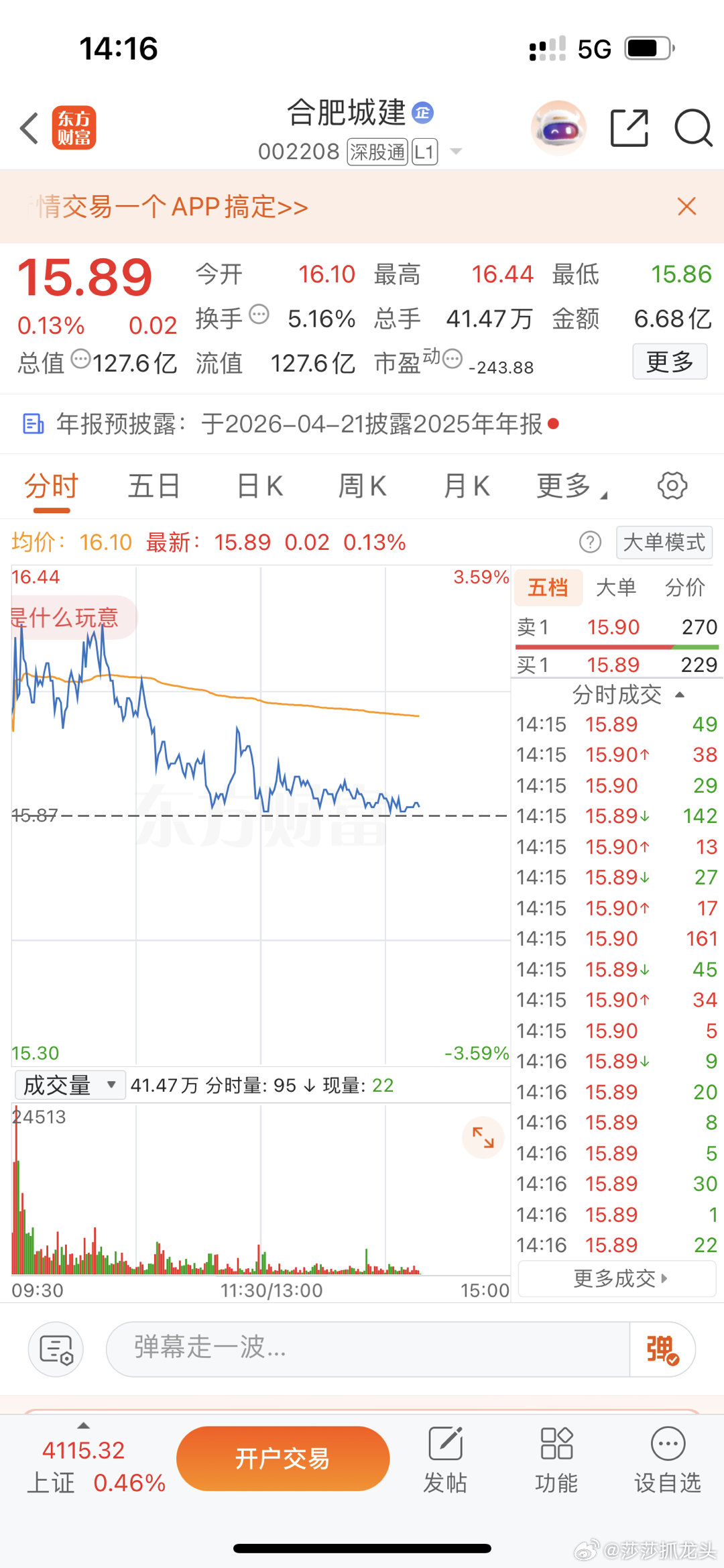Open chart settings with the gear icon
This screenshot has width=724, height=1568.
click(x=671, y=486)
